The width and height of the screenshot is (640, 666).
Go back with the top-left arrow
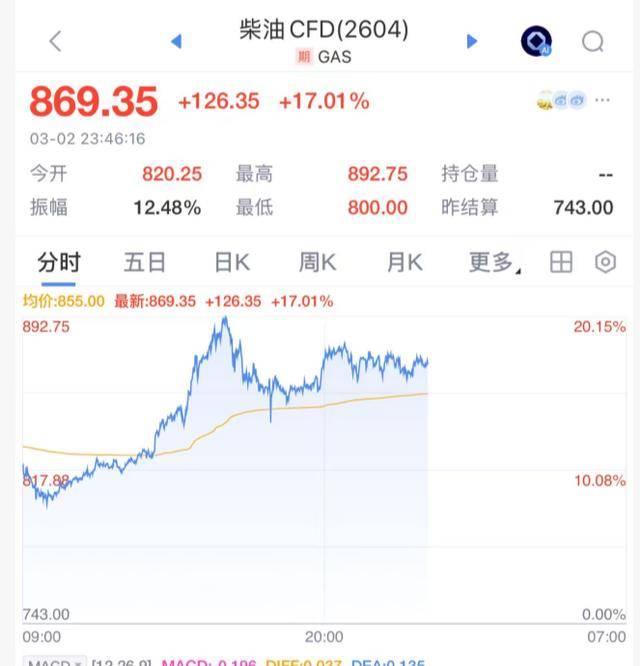click(x=55, y=41)
